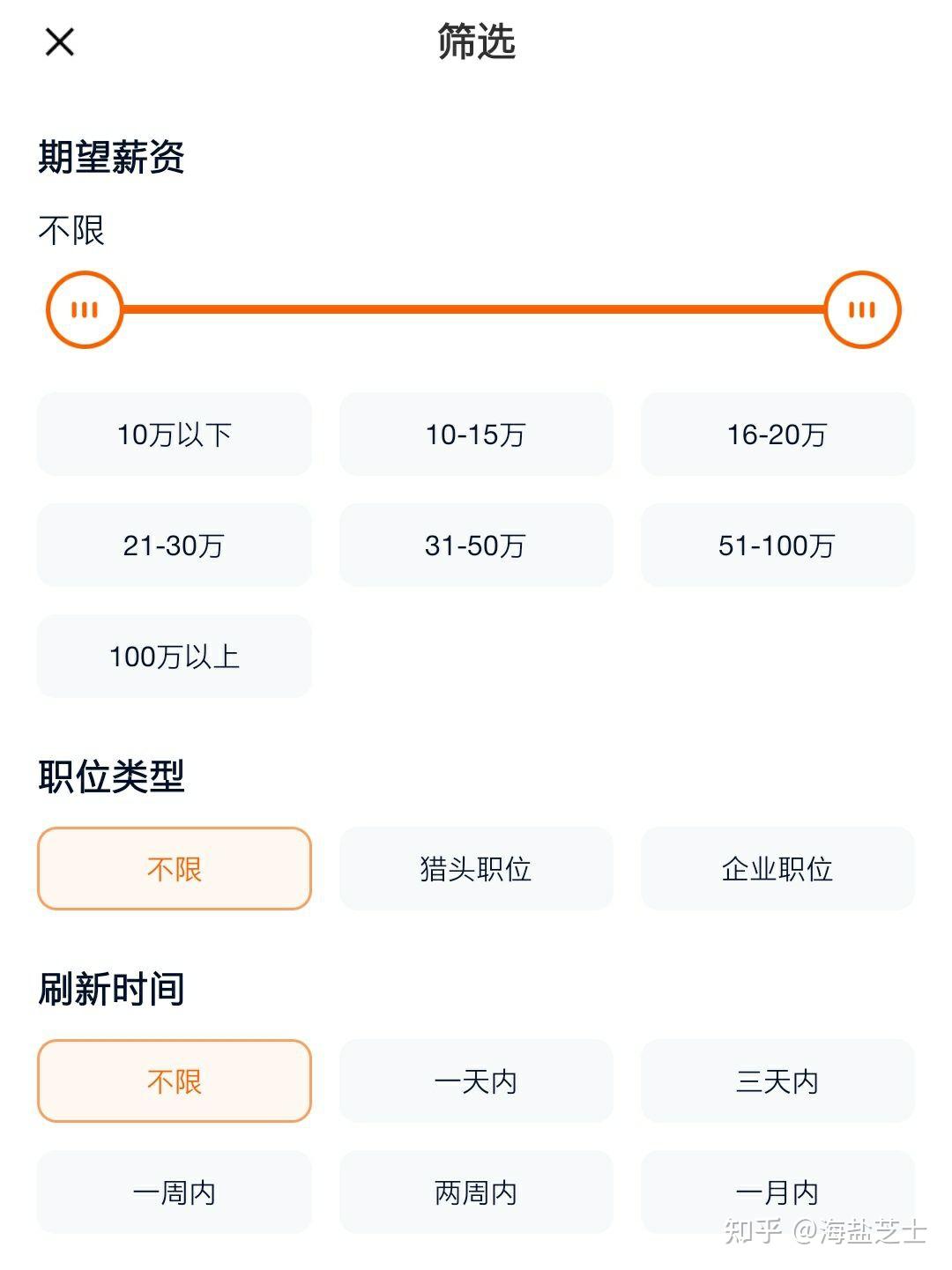Tap 不限 under 刷新时间

pos(175,1081)
